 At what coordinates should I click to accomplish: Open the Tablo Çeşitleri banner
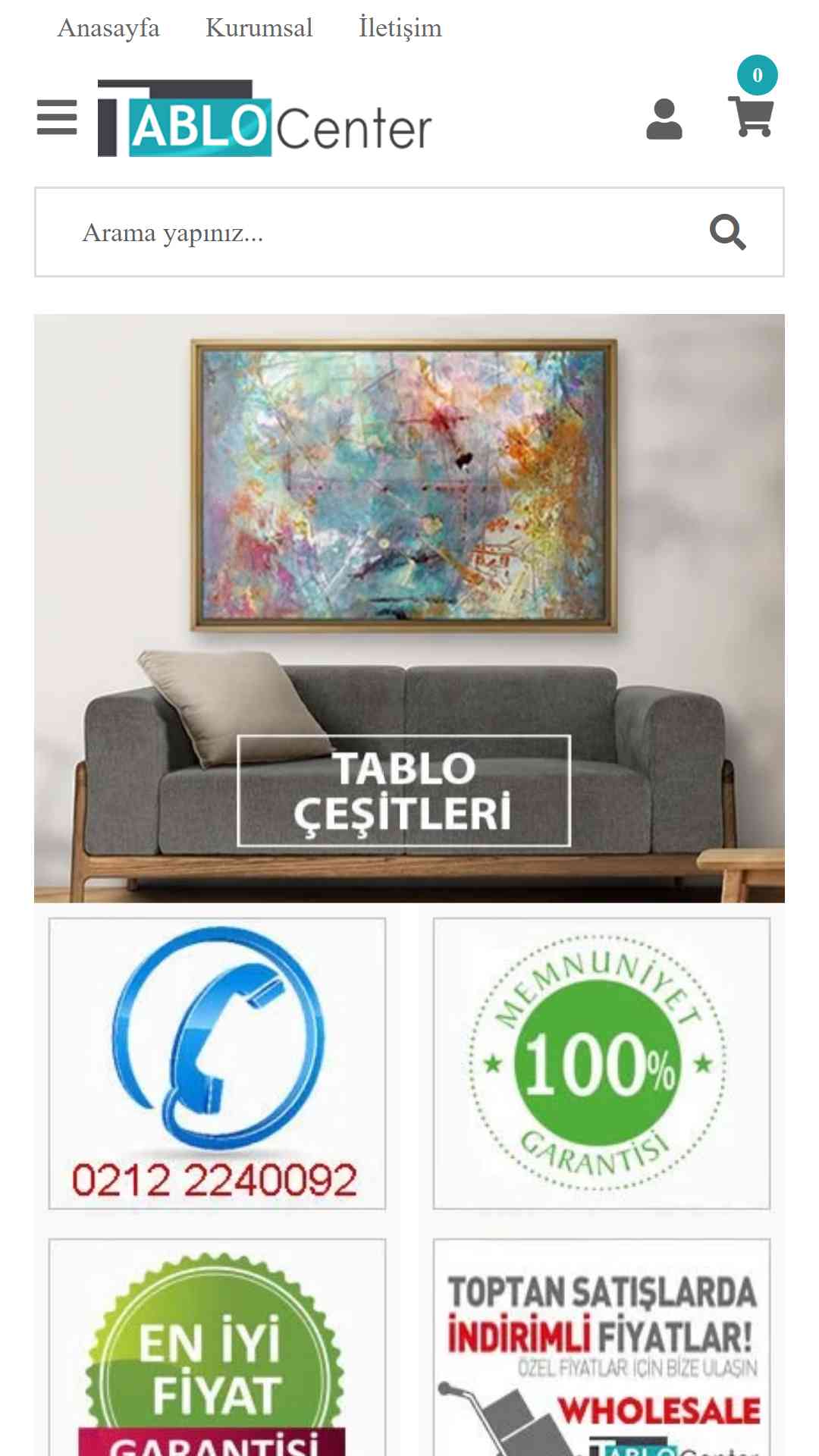pos(409,608)
